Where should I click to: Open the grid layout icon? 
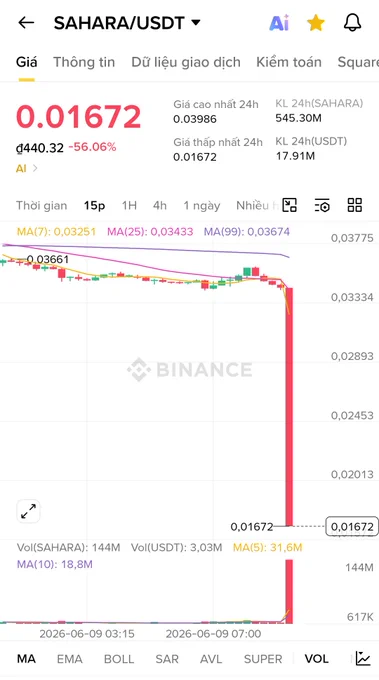(x=355, y=205)
